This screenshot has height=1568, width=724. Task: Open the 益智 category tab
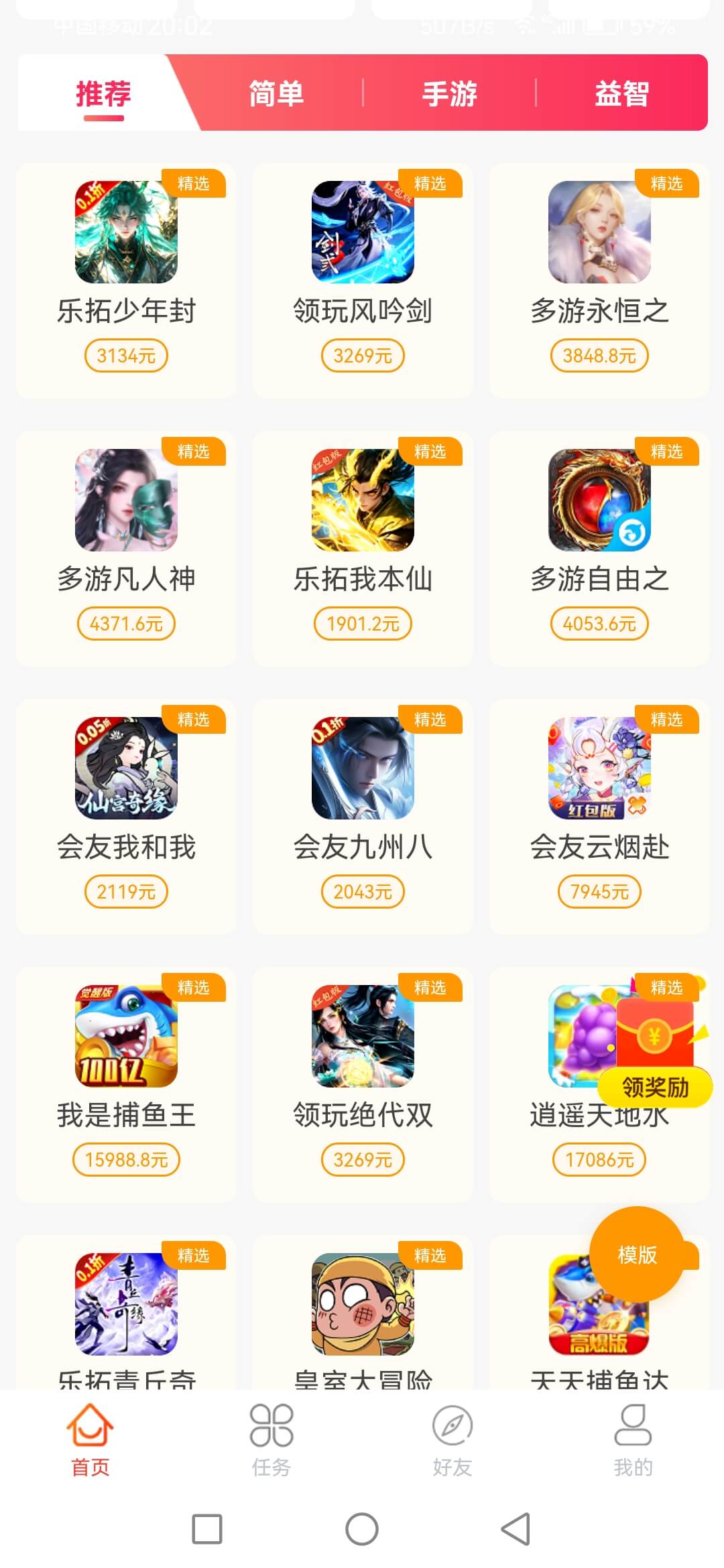coord(621,93)
